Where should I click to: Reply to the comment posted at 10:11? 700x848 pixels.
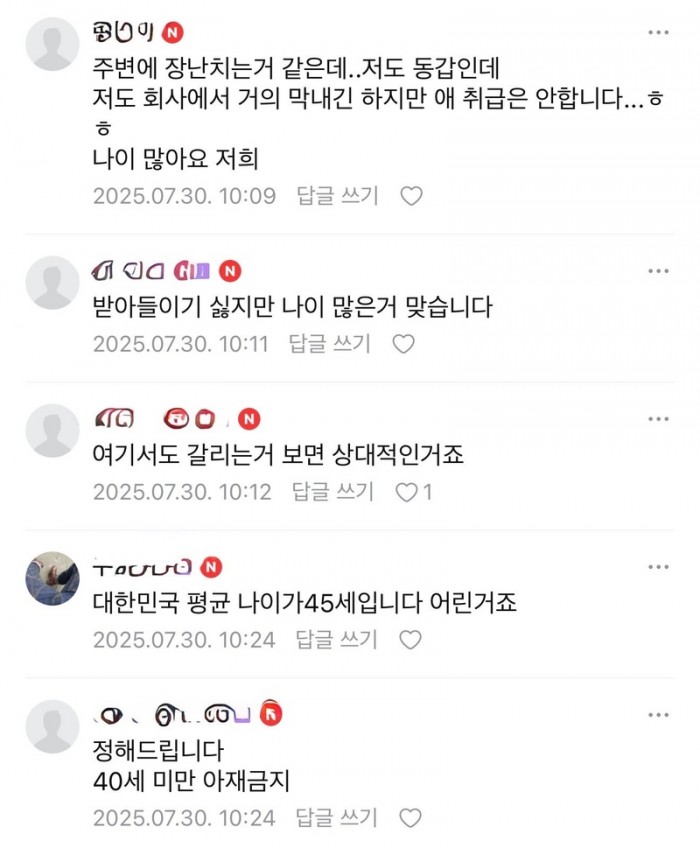coord(329,344)
